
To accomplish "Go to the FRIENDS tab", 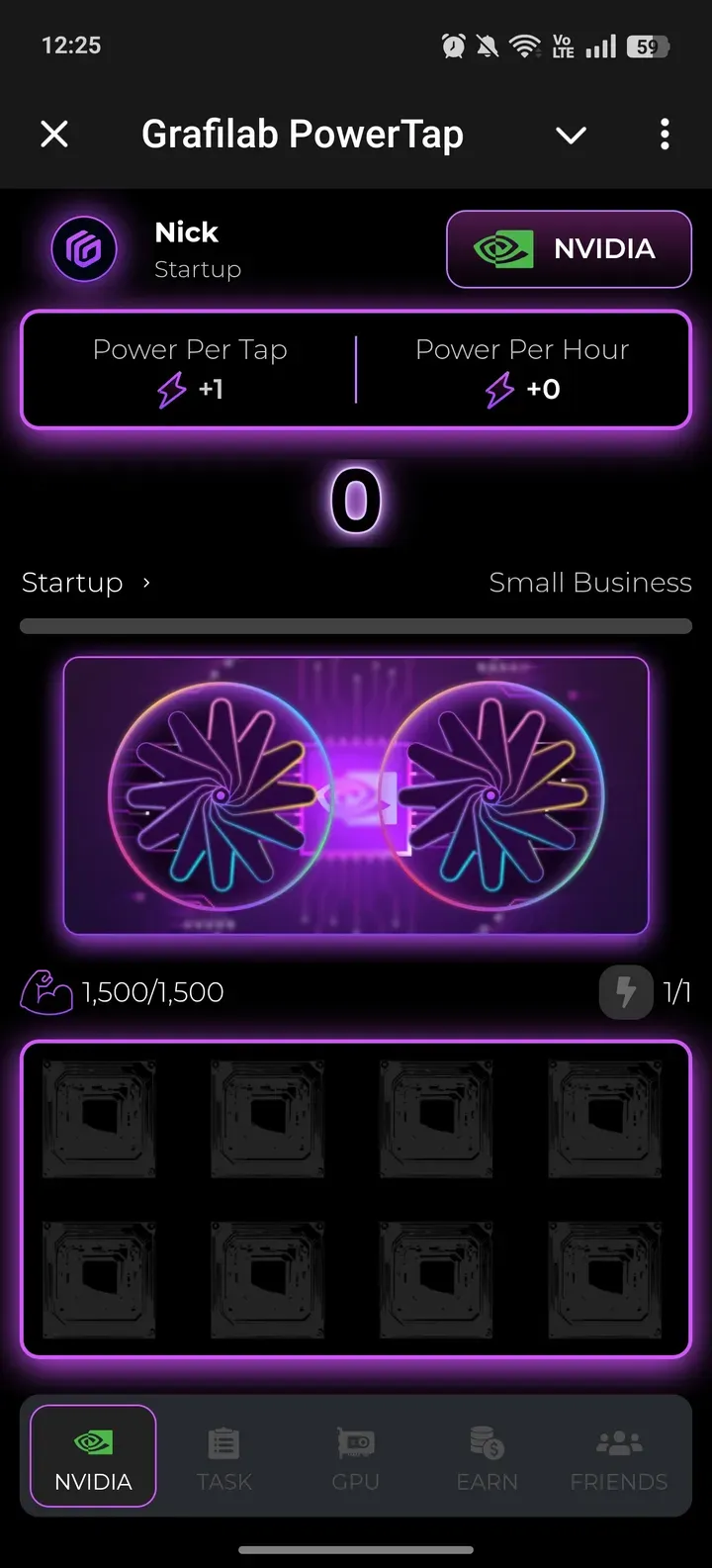I will pyautogui.click(x=619, y=1458).
